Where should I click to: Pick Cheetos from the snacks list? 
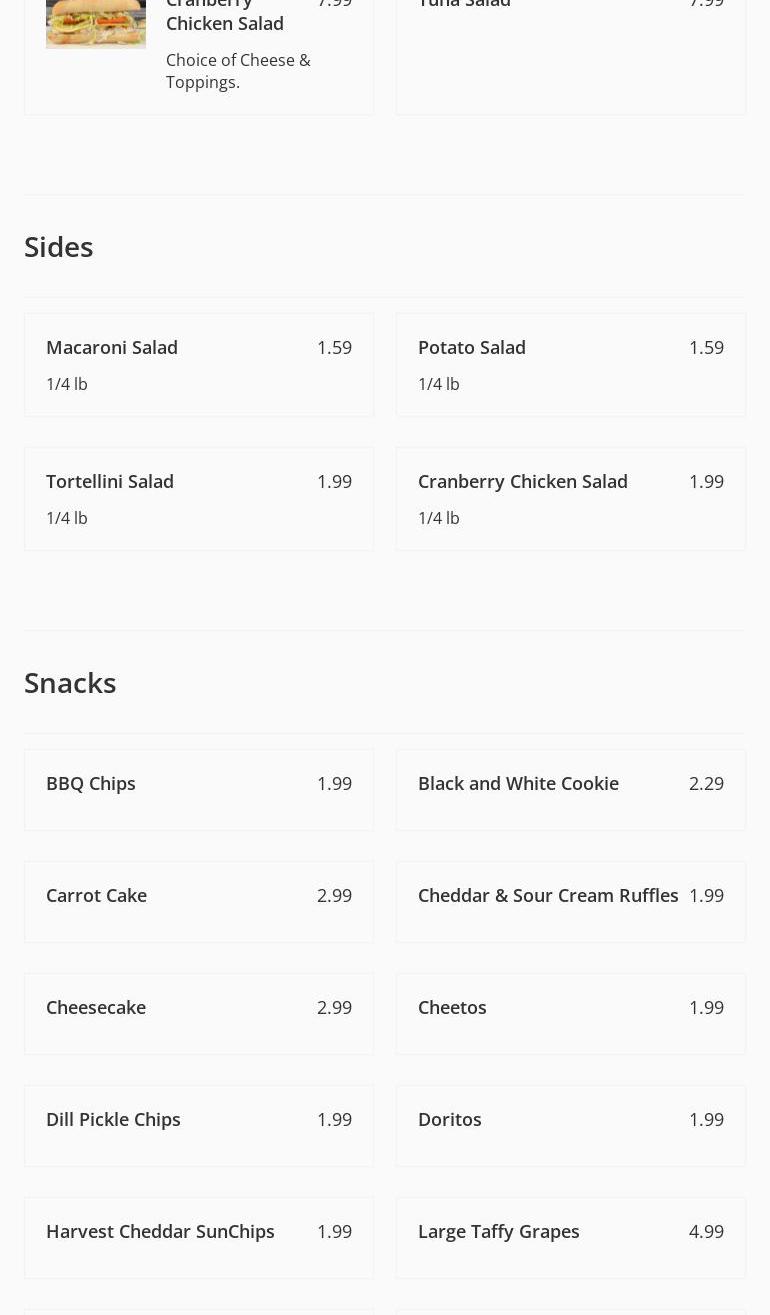[570, 1014]
